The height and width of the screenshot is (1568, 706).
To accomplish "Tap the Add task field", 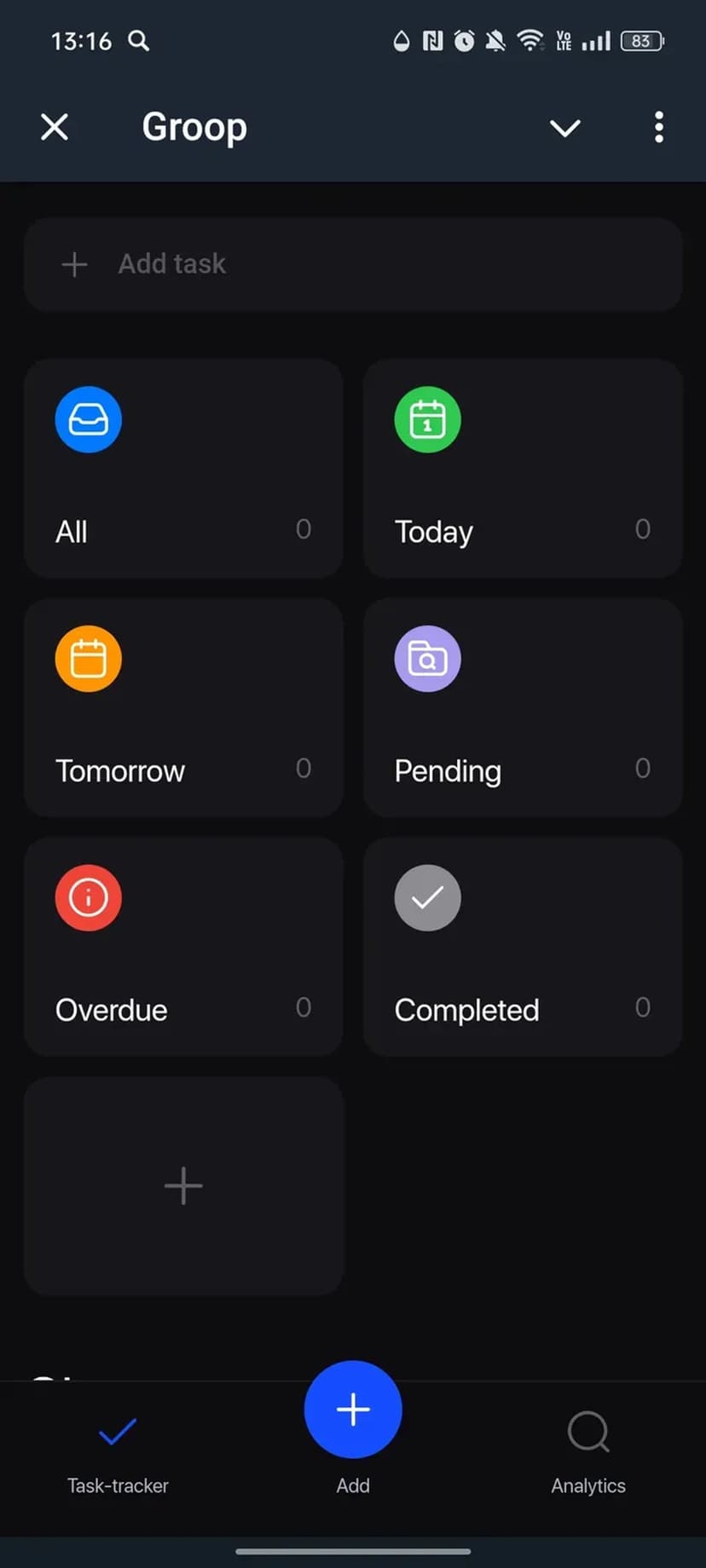I will click(353, 264).
